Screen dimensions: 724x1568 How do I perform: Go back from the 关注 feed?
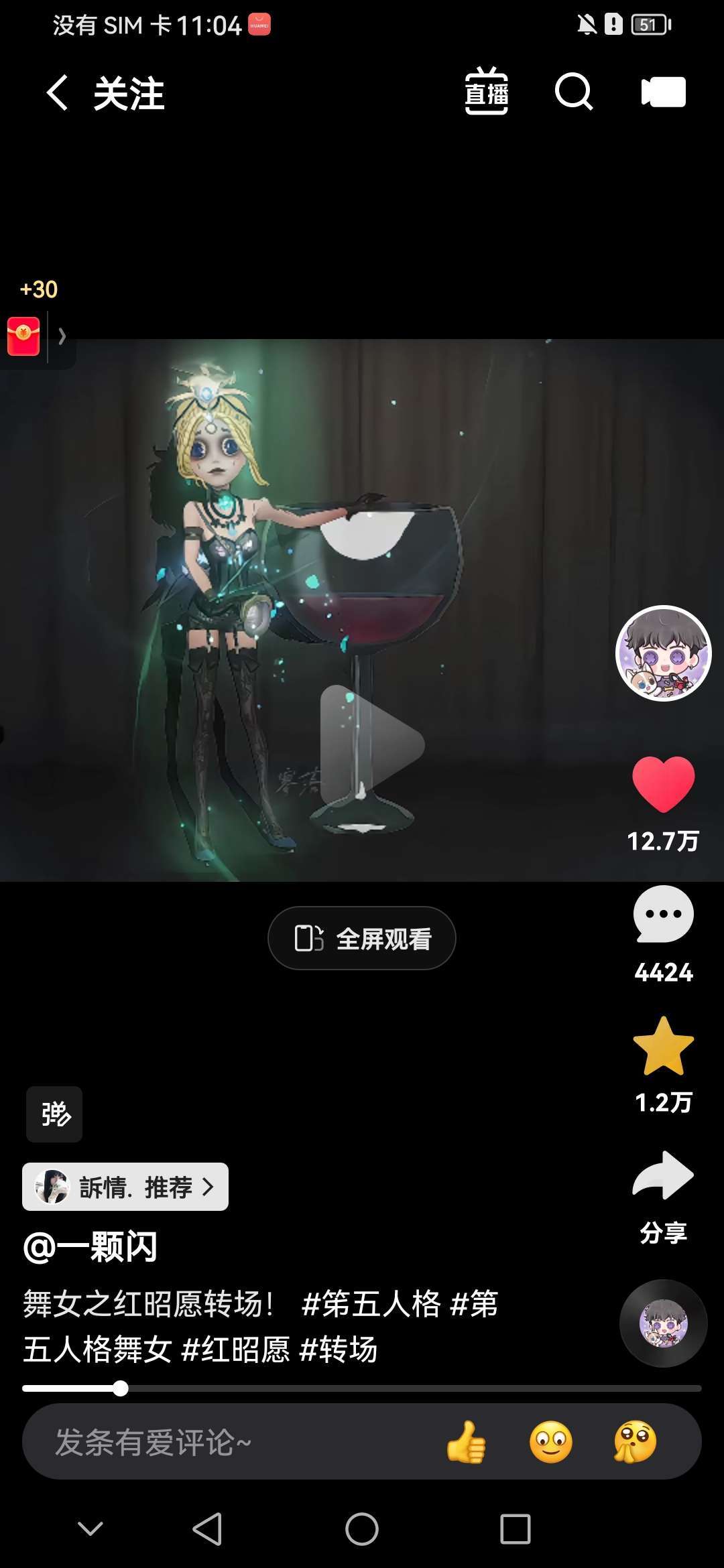click(x=58, y=92)
